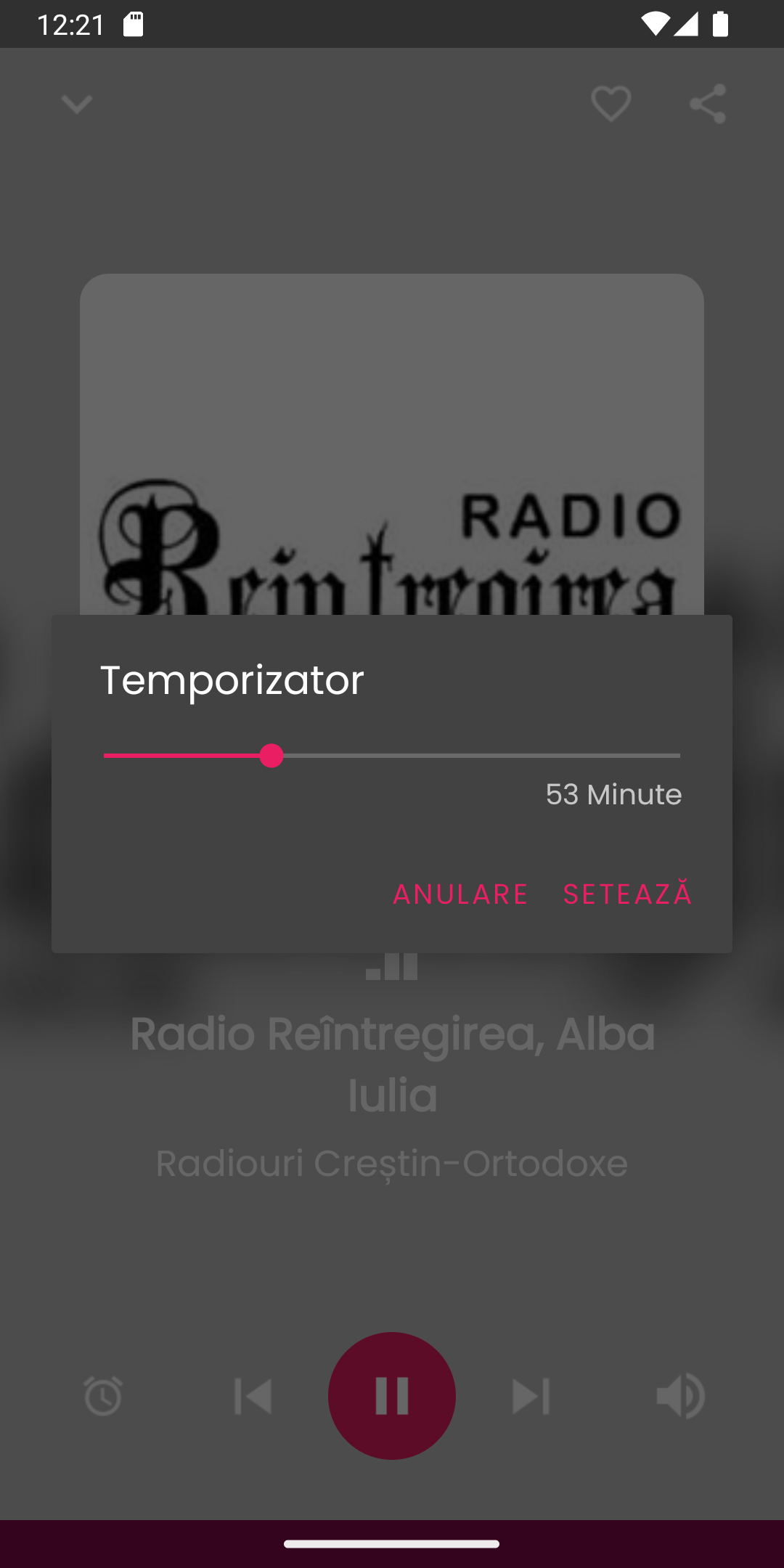The height and width of the screenshot is (1568, 784).
Task: Tap ANULARE to cancel the timer
Action: pyautogui.click(x=460, y=894)
